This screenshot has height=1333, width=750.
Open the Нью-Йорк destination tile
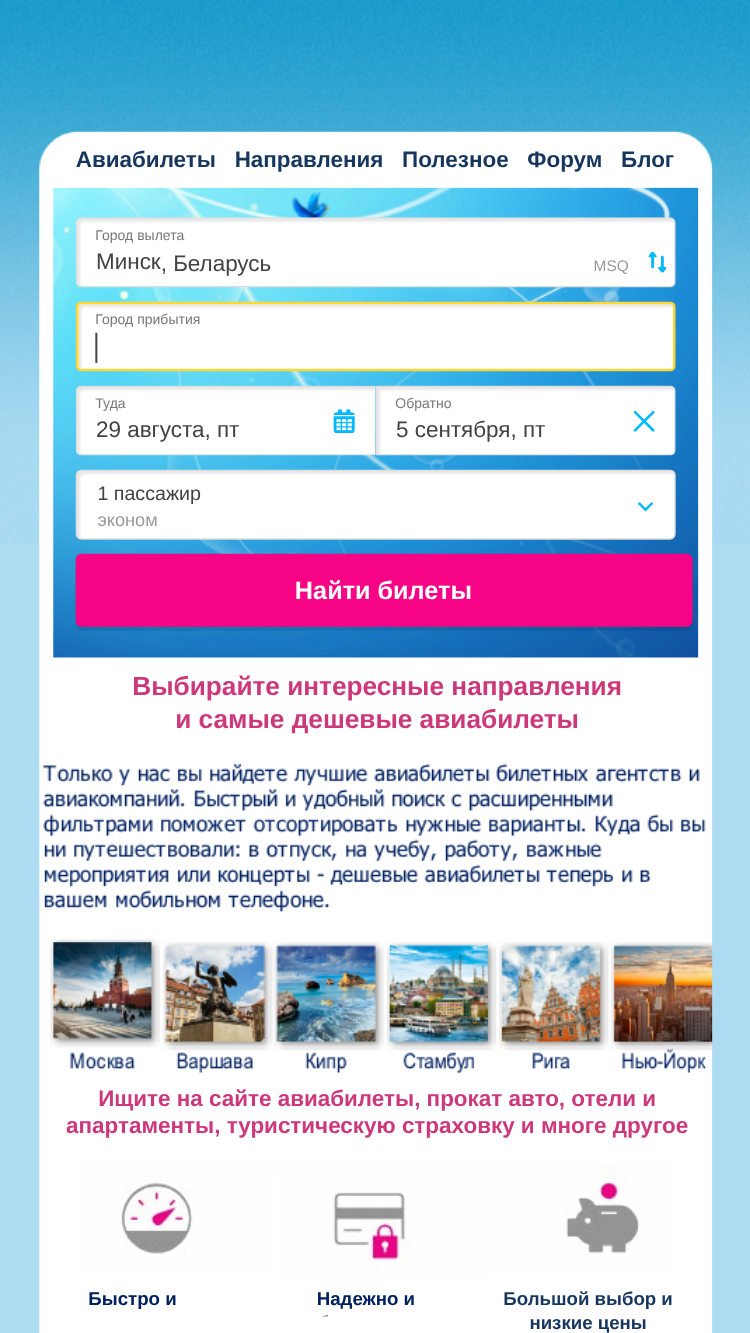tap(663, 1007)
